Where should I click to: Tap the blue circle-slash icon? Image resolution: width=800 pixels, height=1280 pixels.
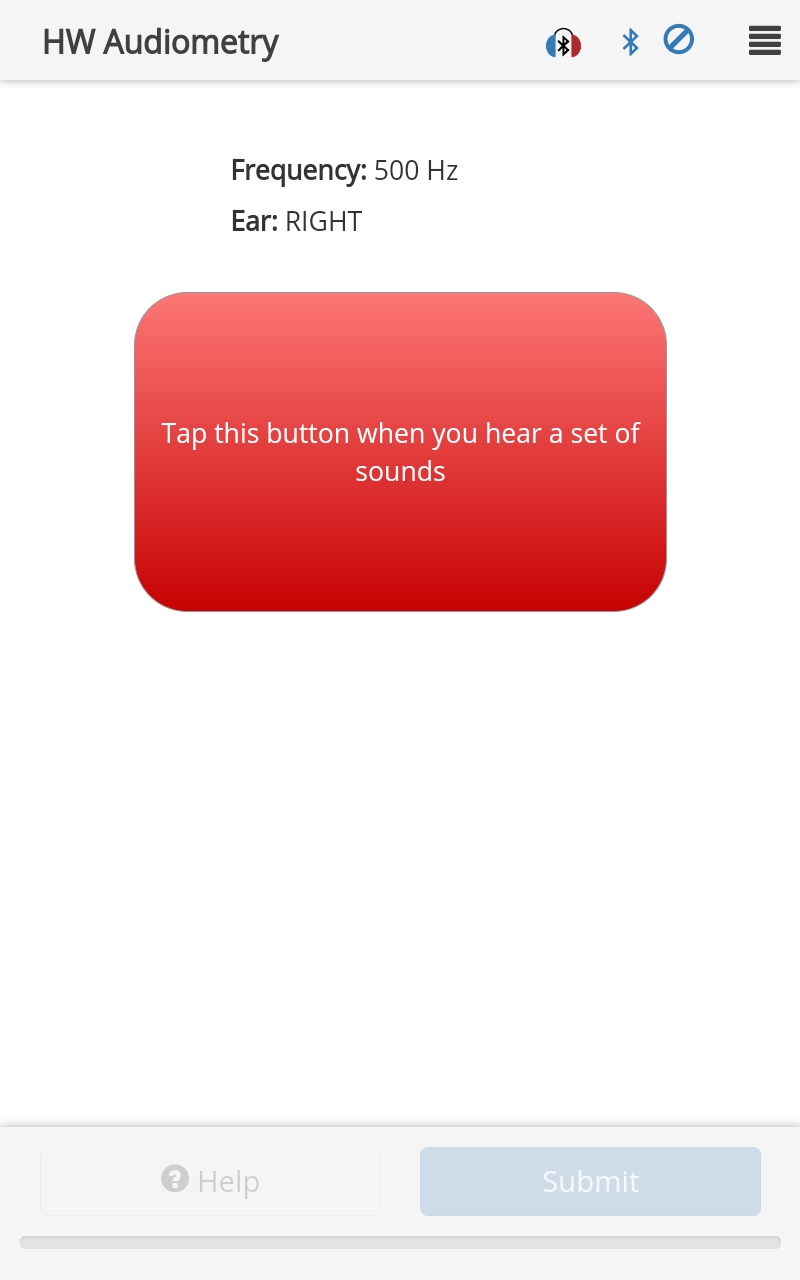point(679,40)
